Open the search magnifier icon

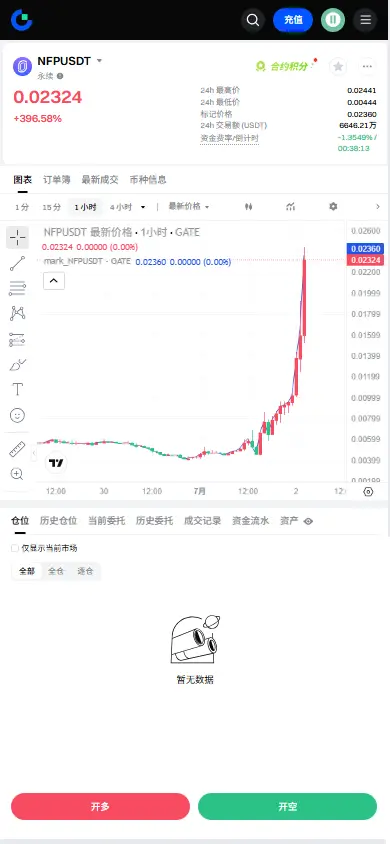click(x=253, y=20)
